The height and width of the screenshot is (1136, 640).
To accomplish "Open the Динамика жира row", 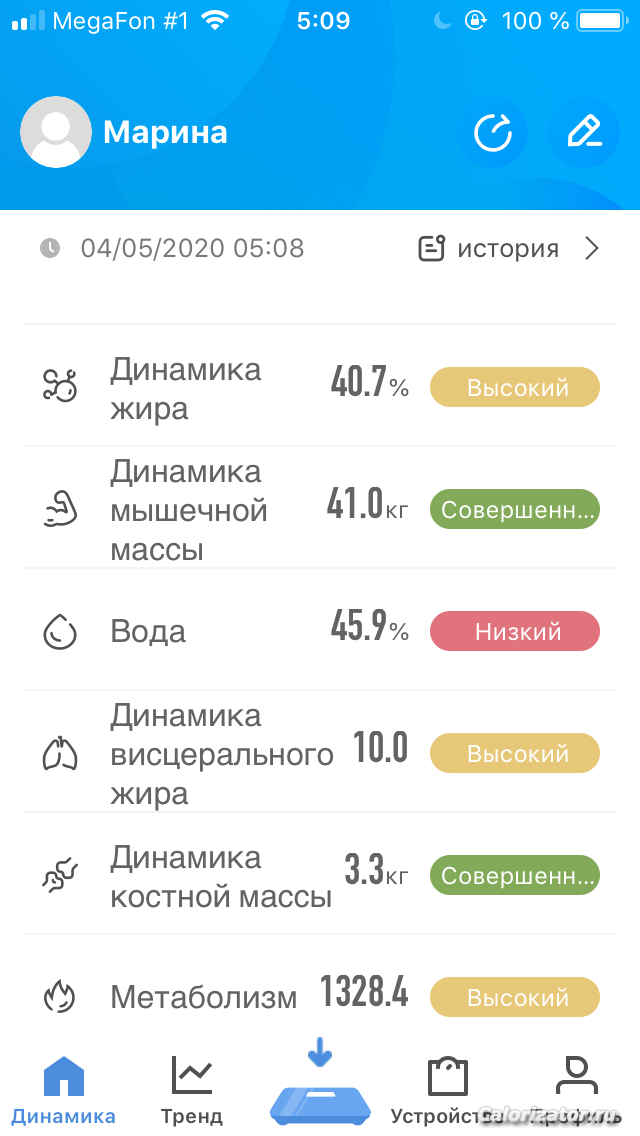I will [320, 388].
